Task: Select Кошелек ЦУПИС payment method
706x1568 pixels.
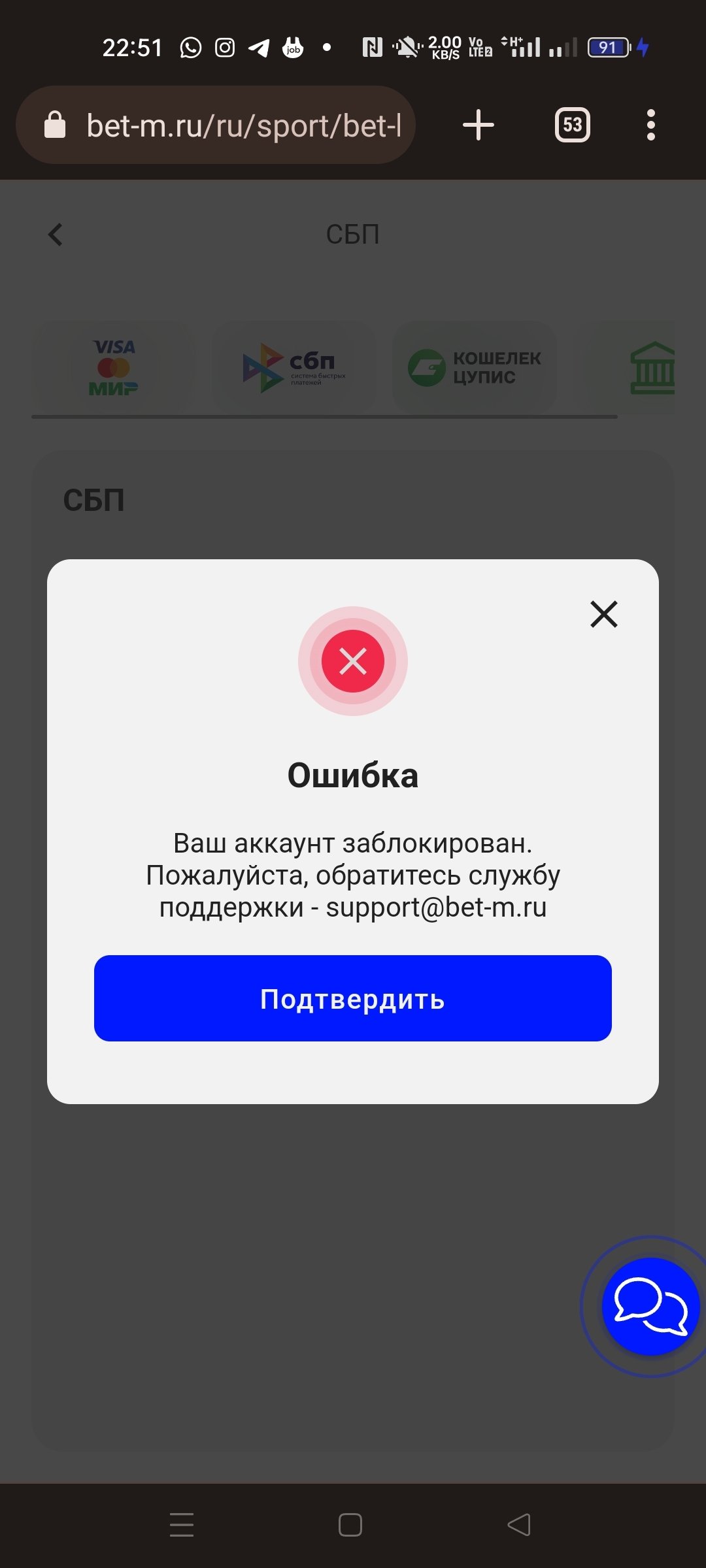Action: pos(475,367)
